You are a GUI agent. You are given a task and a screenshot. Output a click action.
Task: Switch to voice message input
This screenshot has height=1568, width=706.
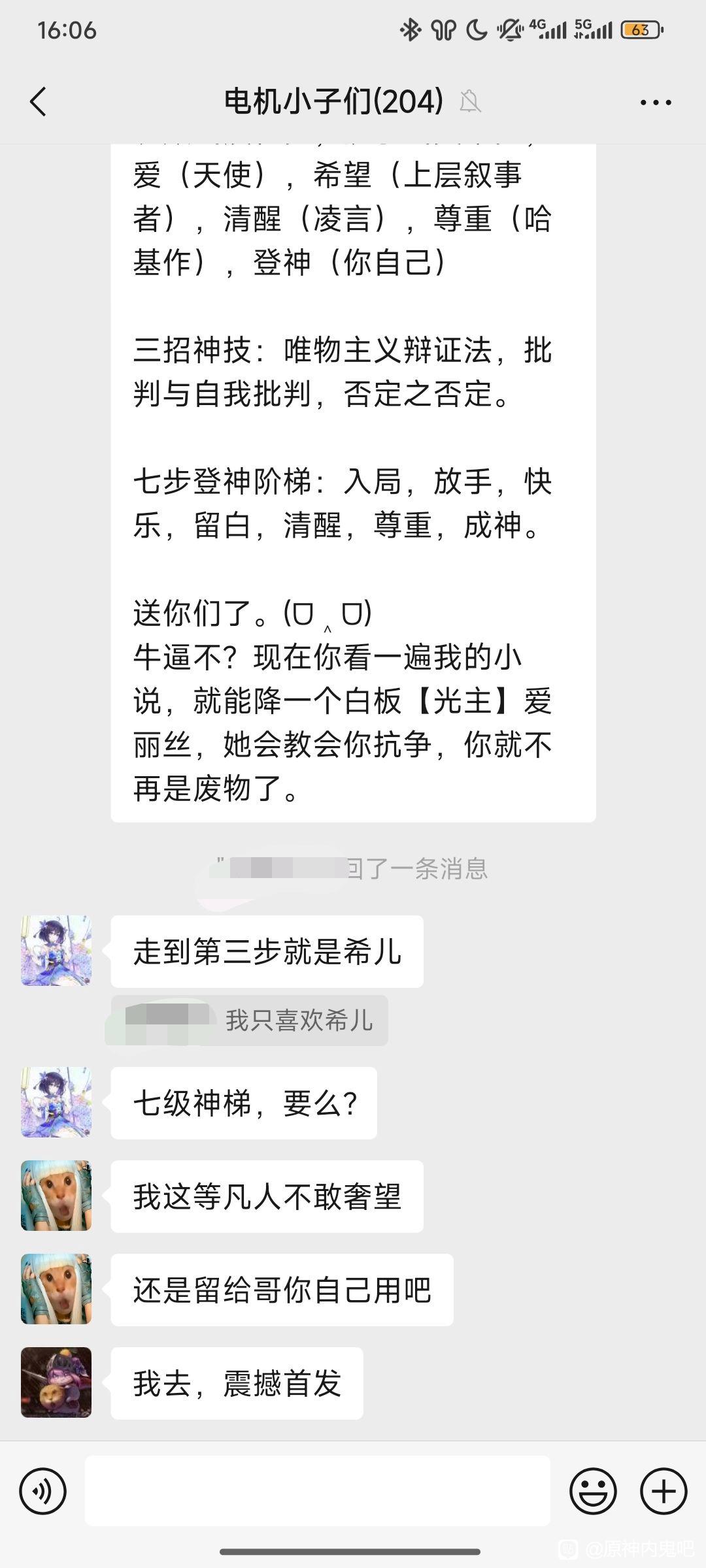(x=43, y=1491)
